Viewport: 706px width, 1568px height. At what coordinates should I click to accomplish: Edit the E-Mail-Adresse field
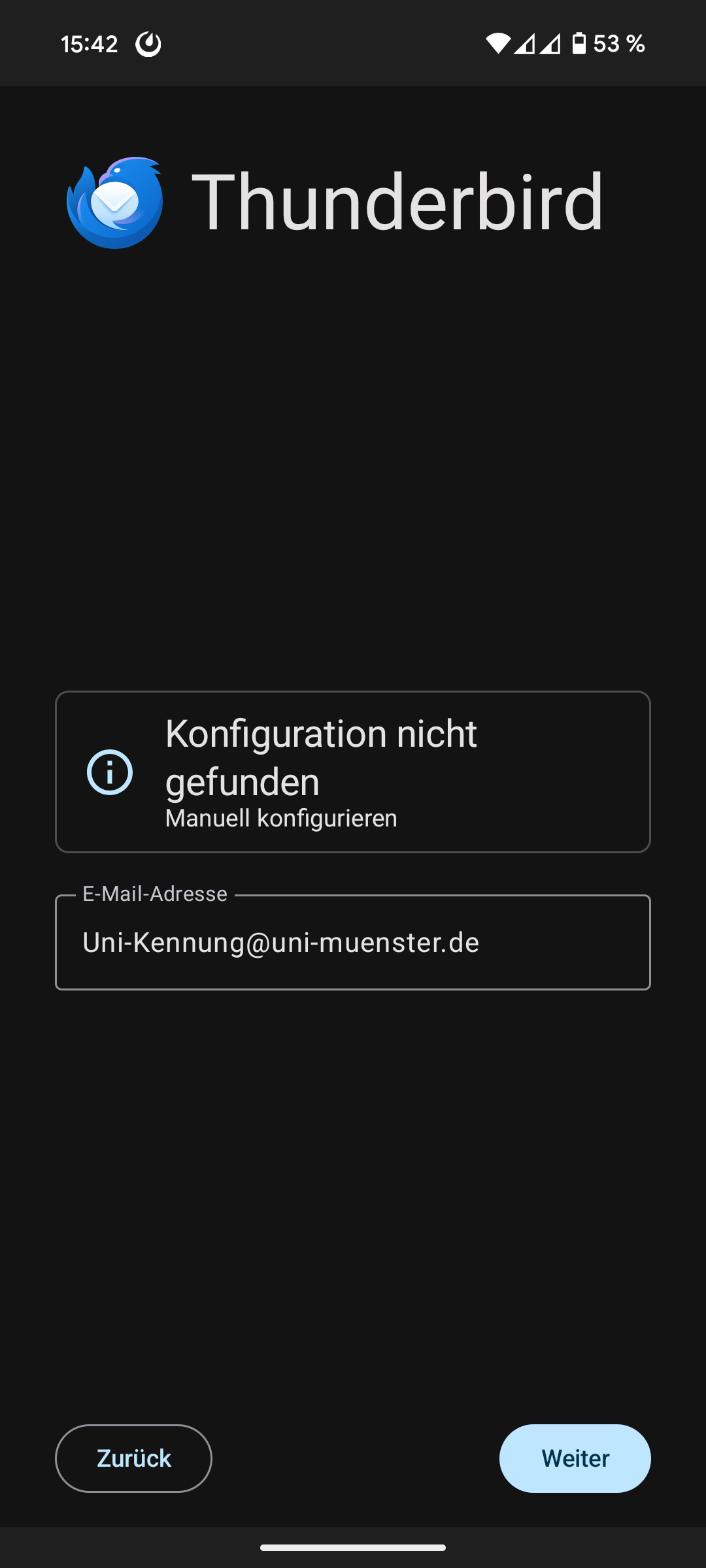point(353,942)
